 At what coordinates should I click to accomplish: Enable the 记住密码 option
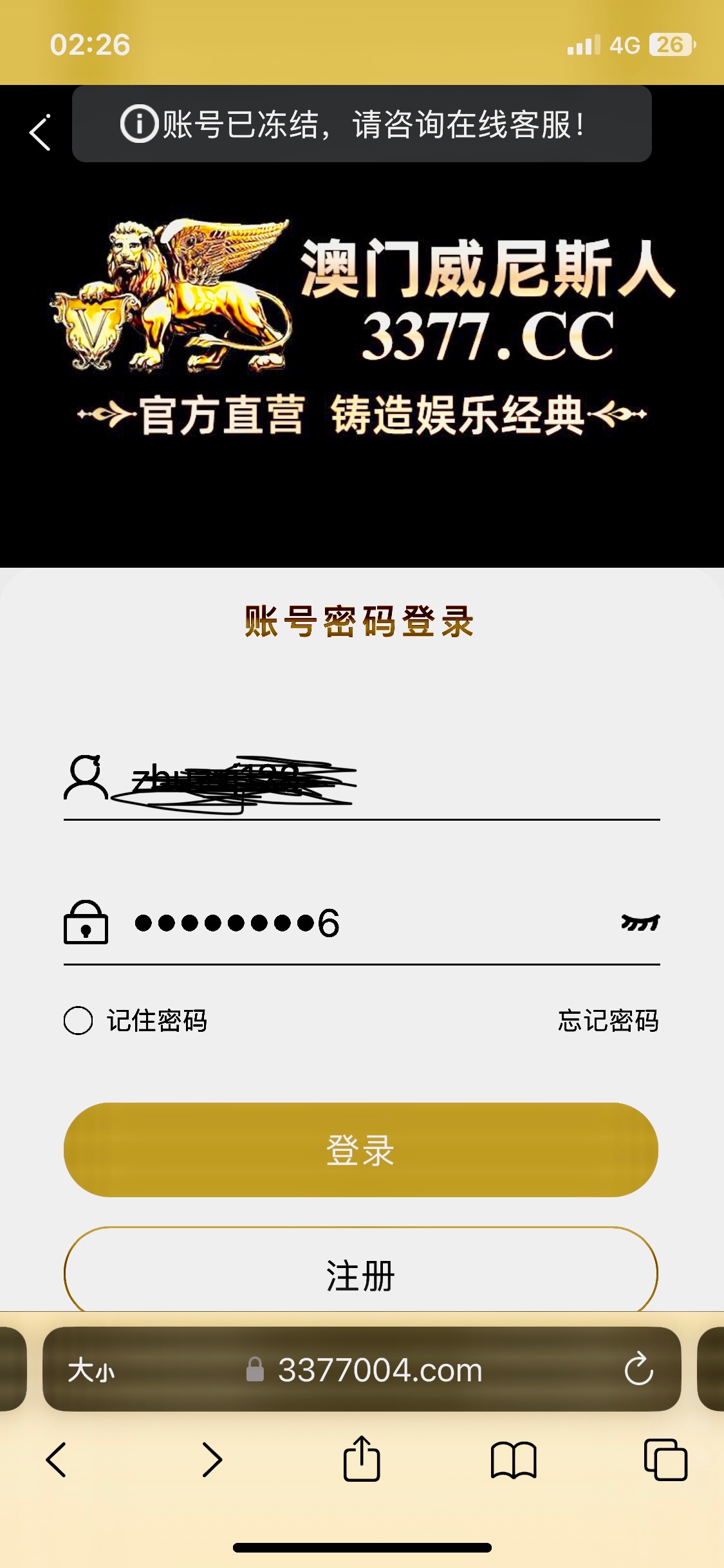click(79, 1020)
